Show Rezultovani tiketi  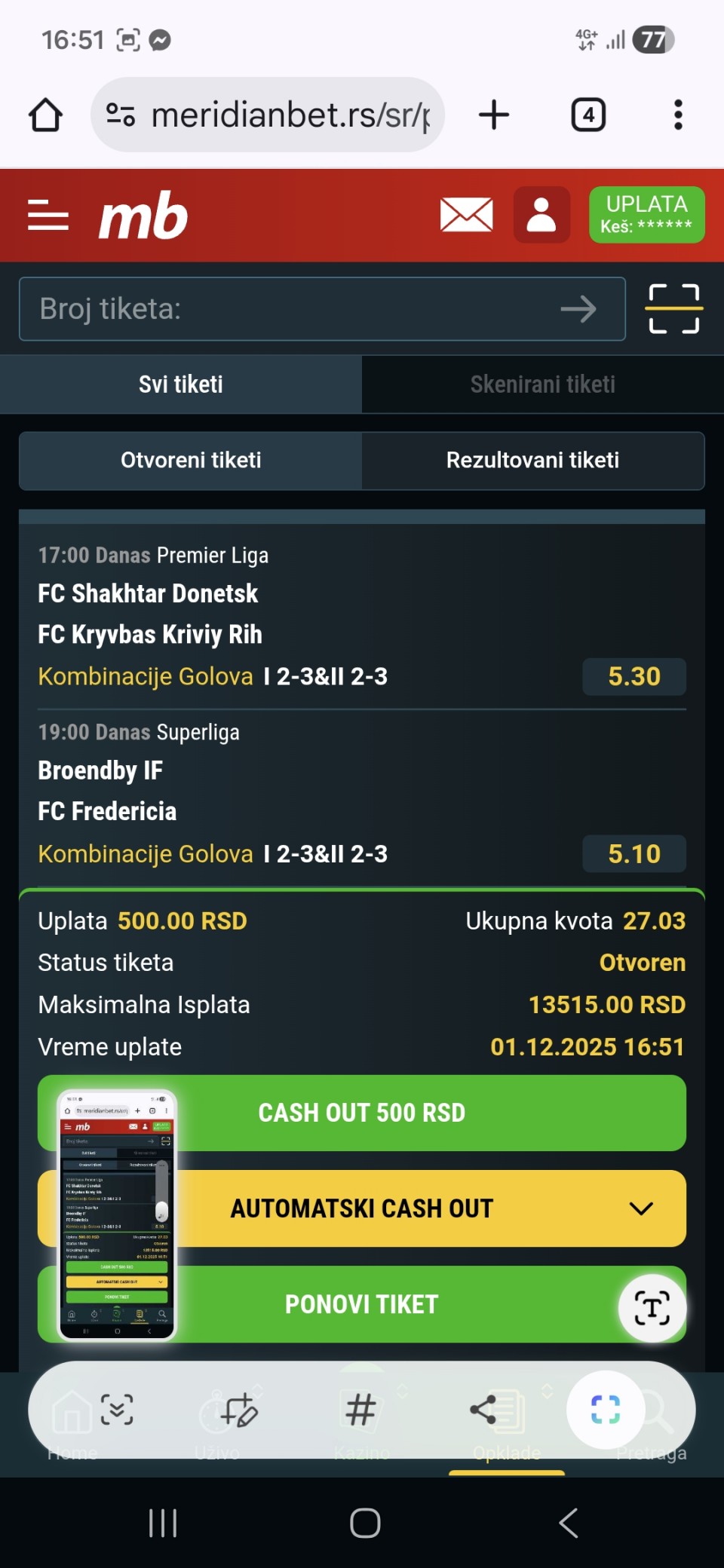(x=532, y=461)
